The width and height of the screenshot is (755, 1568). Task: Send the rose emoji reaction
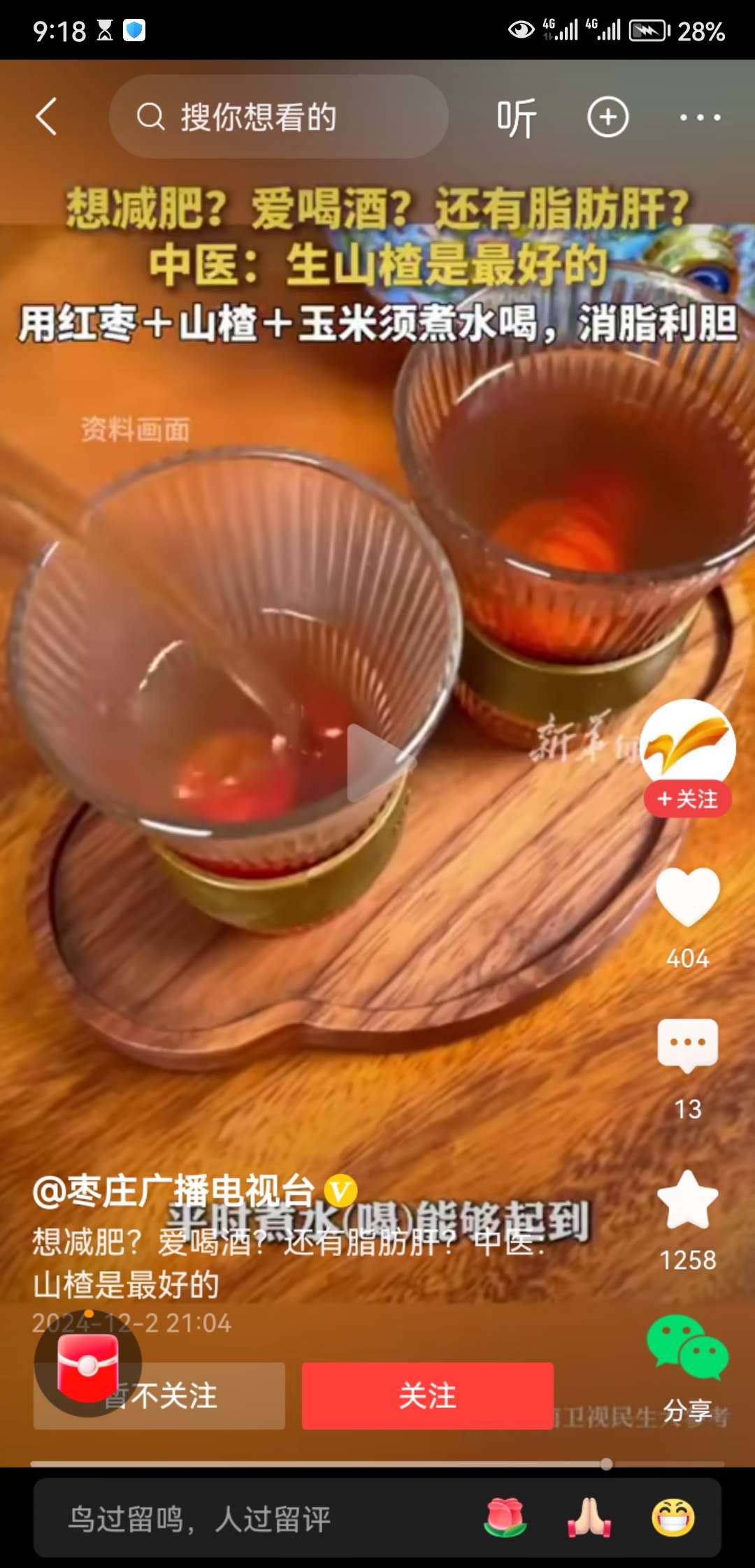coord(505,1517)
